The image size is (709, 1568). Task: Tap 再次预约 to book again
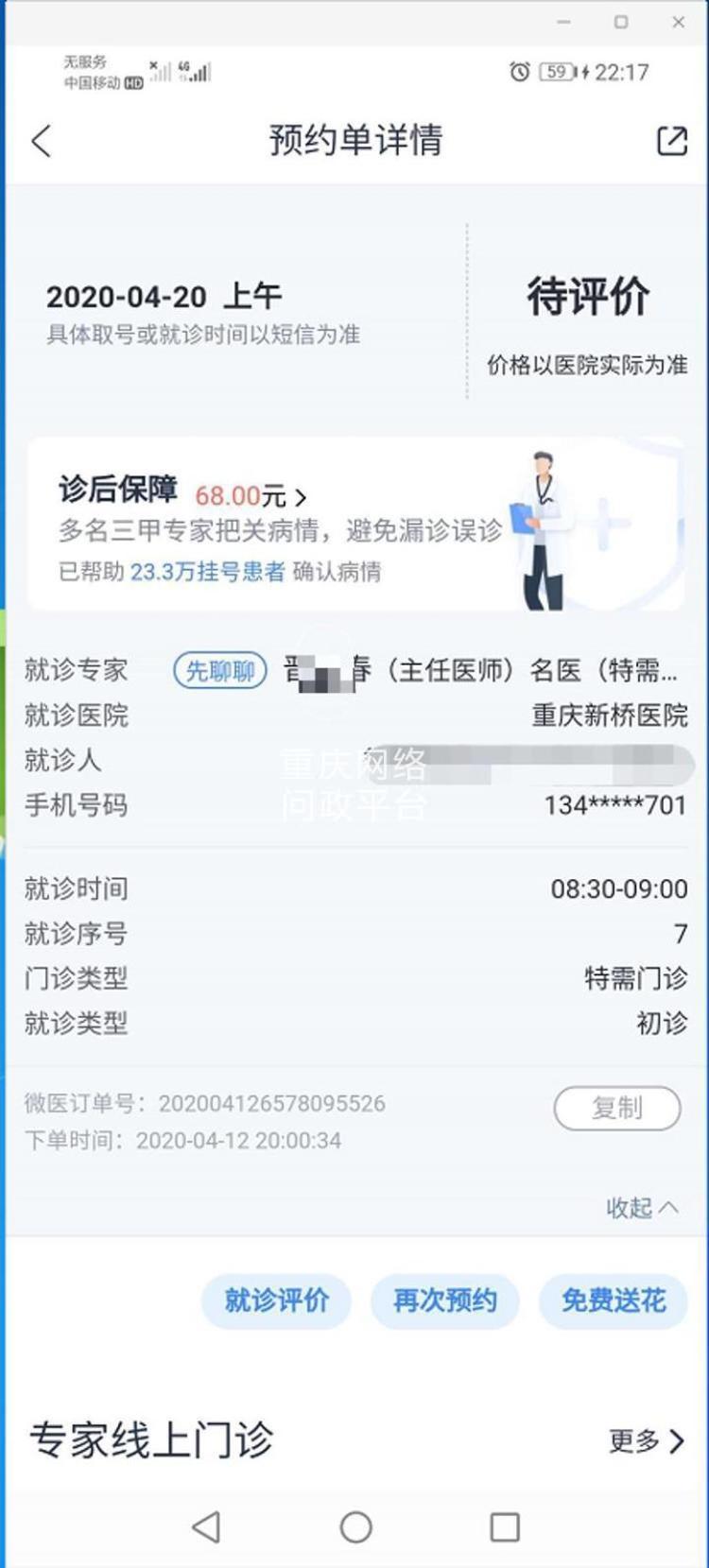click(x=444, y=1301)
